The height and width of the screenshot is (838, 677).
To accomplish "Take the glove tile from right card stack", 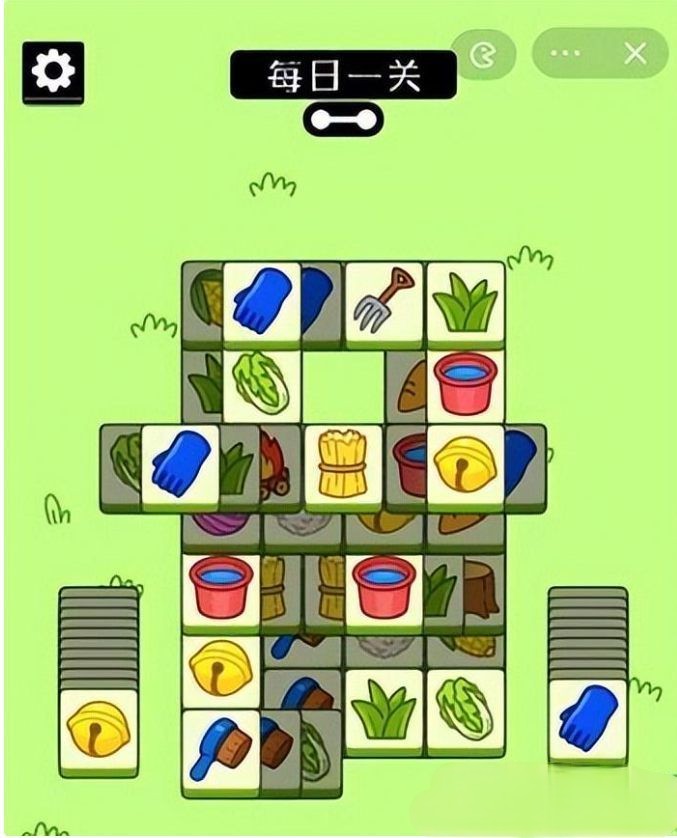I will point(587,720).
